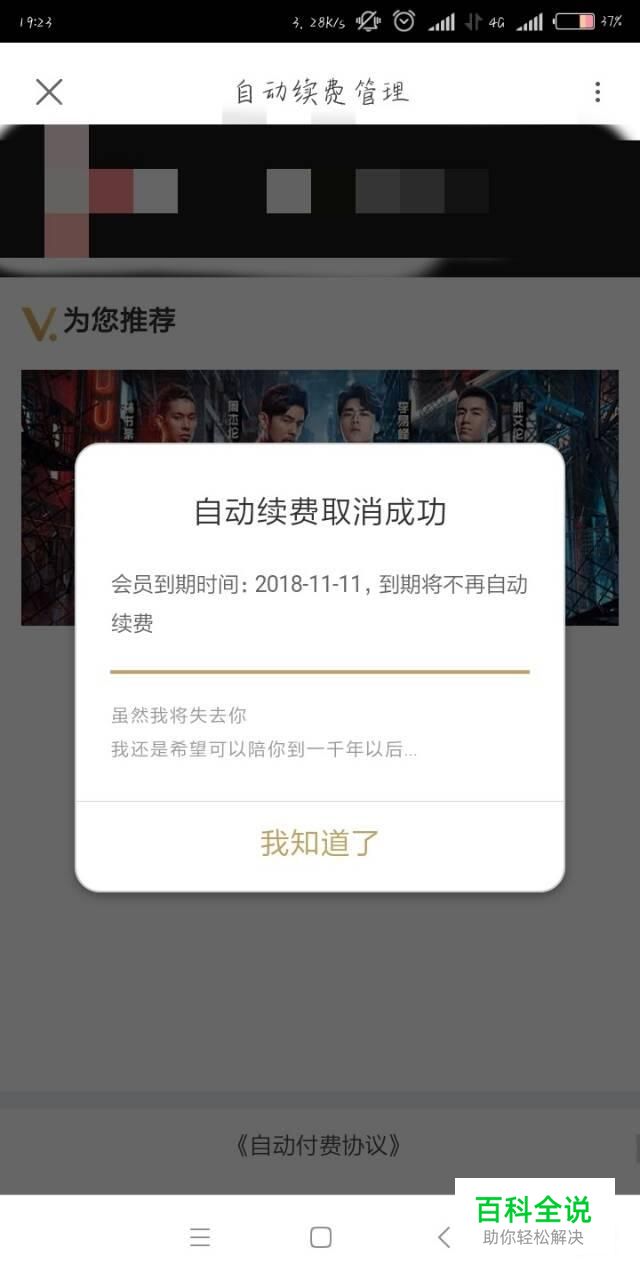The image size is (640, 1280).
Task: Go to the home screen
Action: point(320,1238)
